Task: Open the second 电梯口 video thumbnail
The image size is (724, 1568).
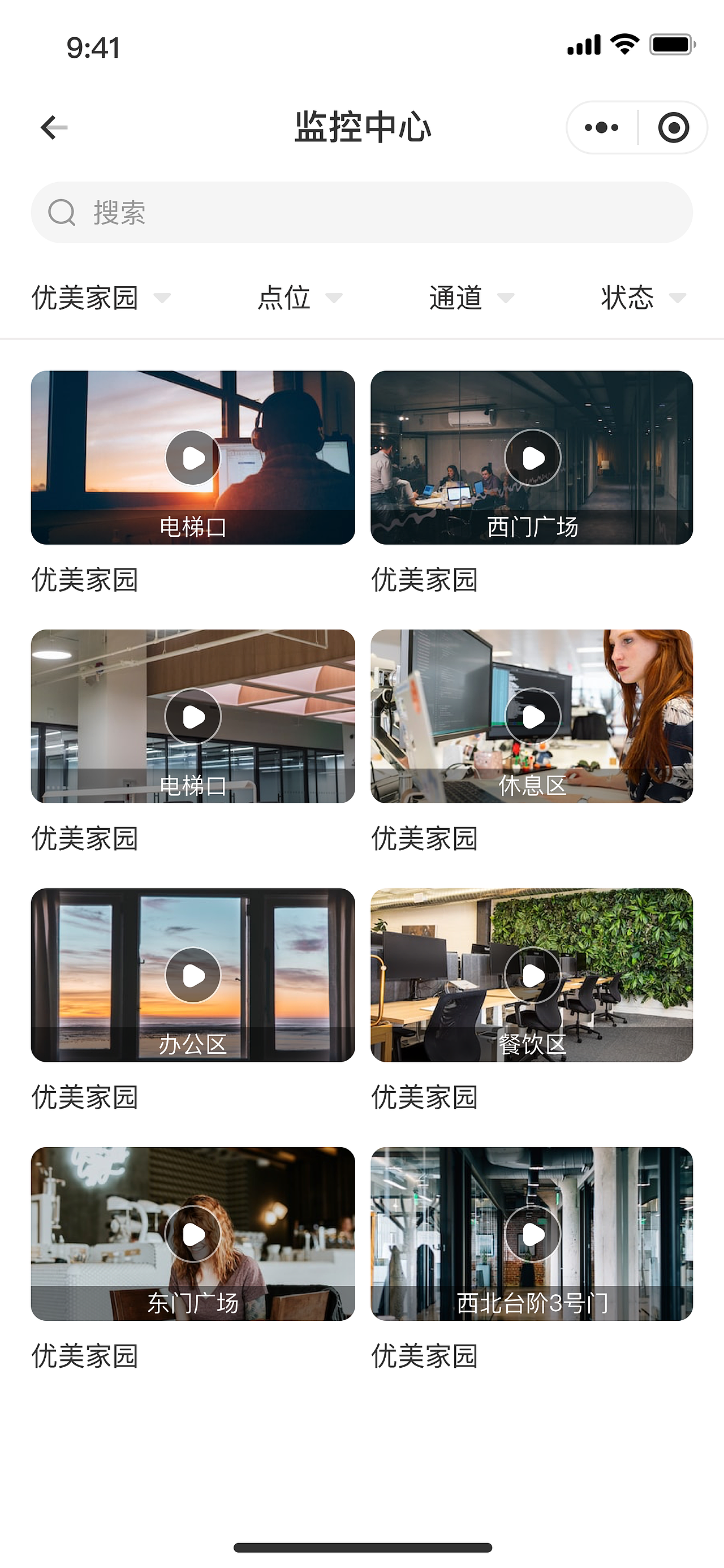Action: coord(192,717)
